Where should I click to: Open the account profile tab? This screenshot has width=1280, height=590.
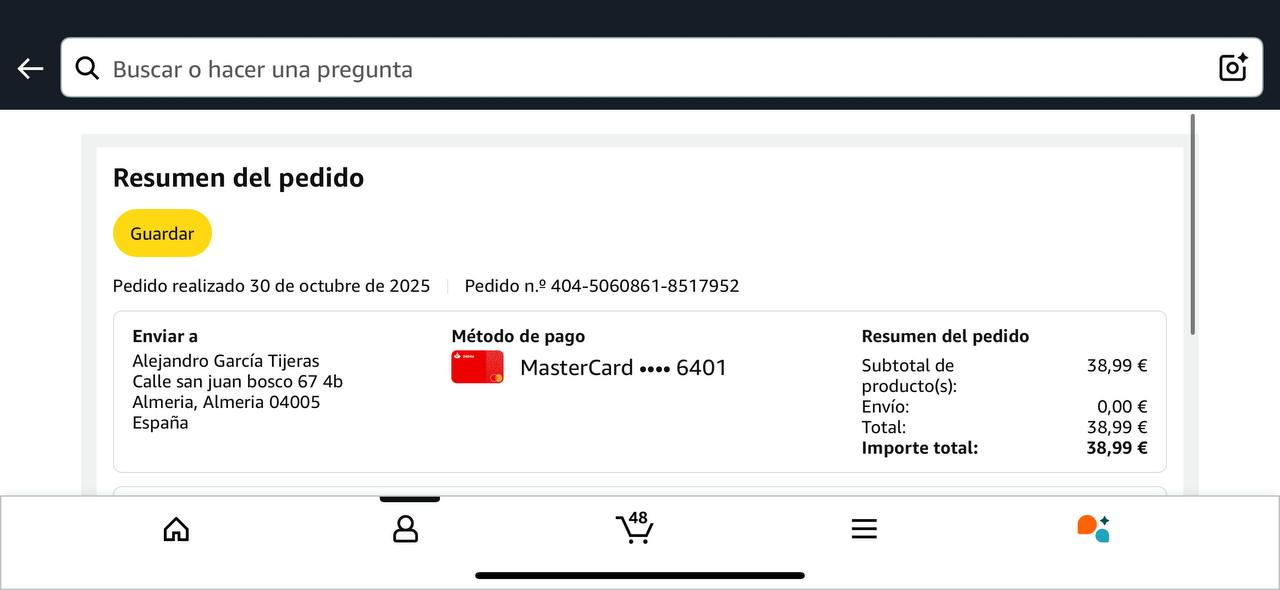point(405,529)
